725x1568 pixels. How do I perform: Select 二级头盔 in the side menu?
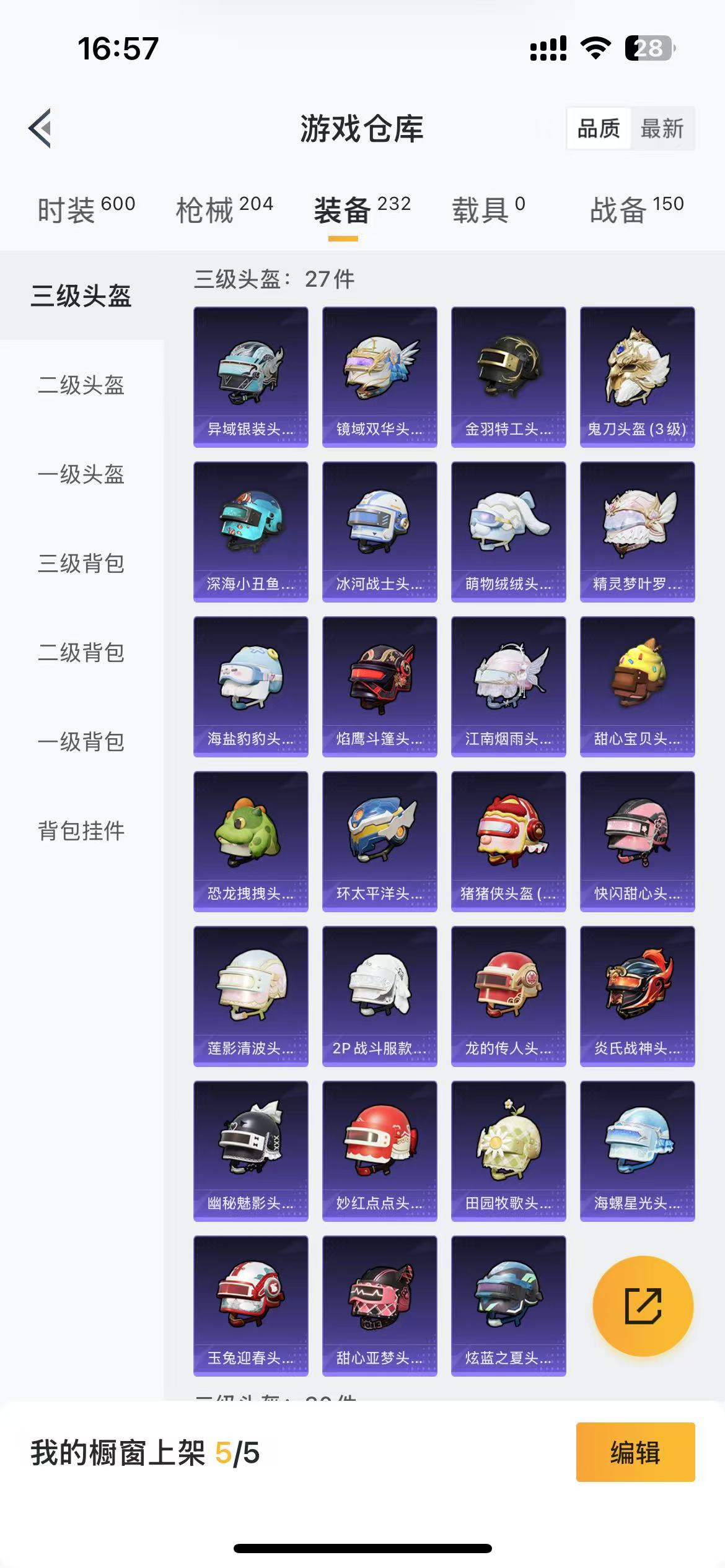[x=81, y=385]
